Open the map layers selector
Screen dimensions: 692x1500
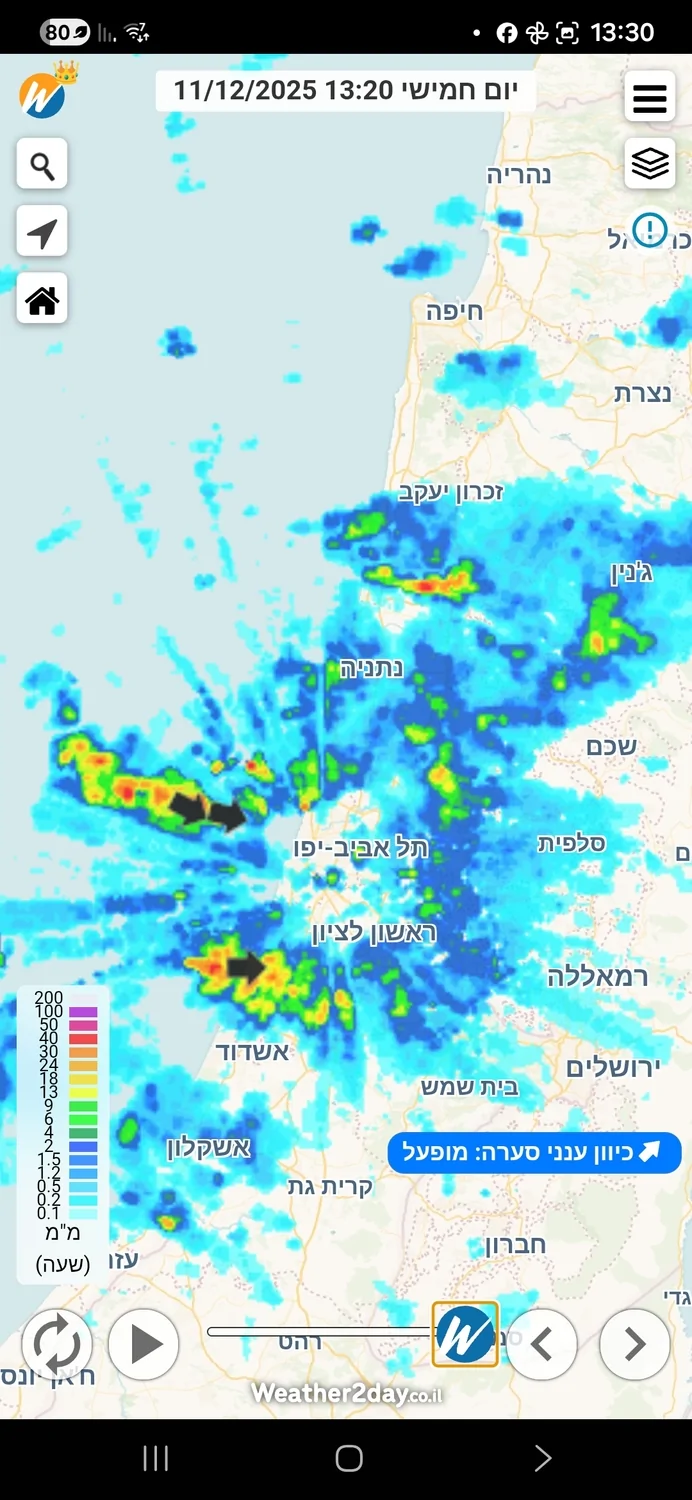[x=650, y=163]
